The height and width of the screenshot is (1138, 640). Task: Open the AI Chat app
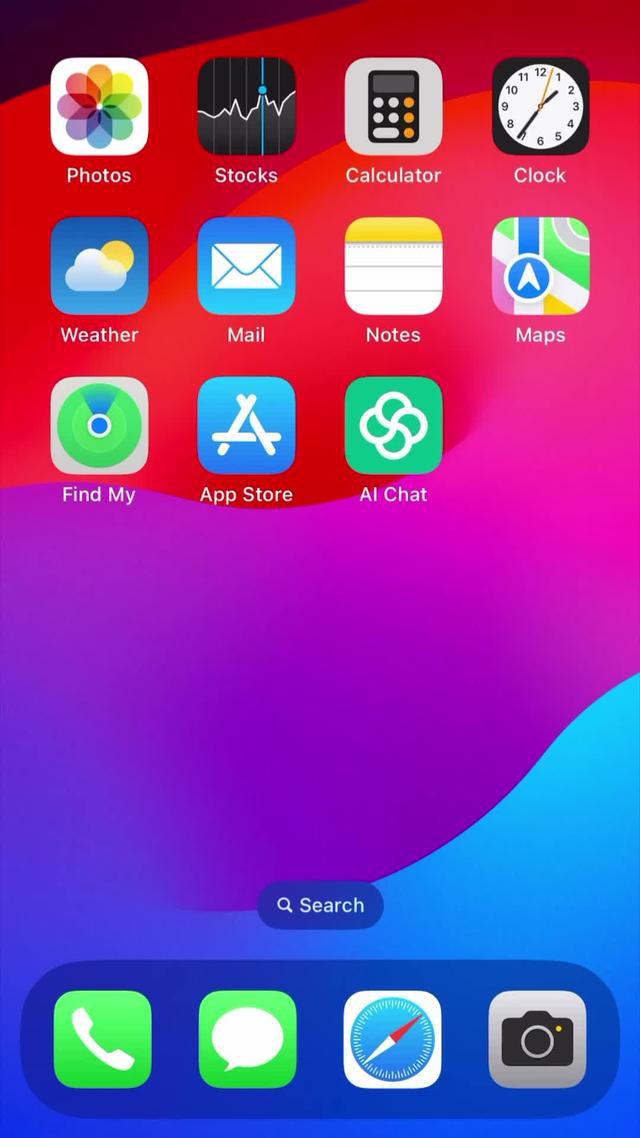point(393,426)
